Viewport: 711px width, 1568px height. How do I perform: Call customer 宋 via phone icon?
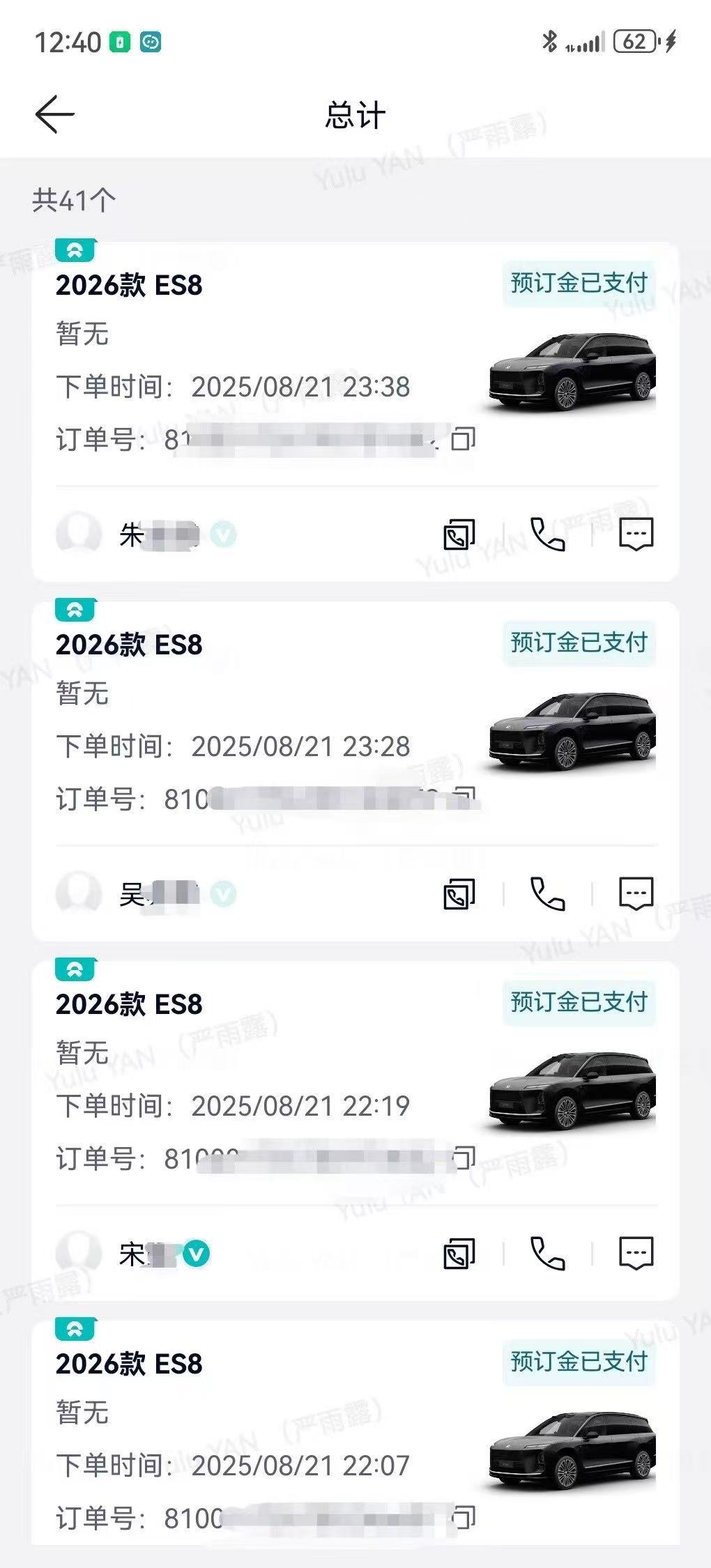coord(548,1254)
